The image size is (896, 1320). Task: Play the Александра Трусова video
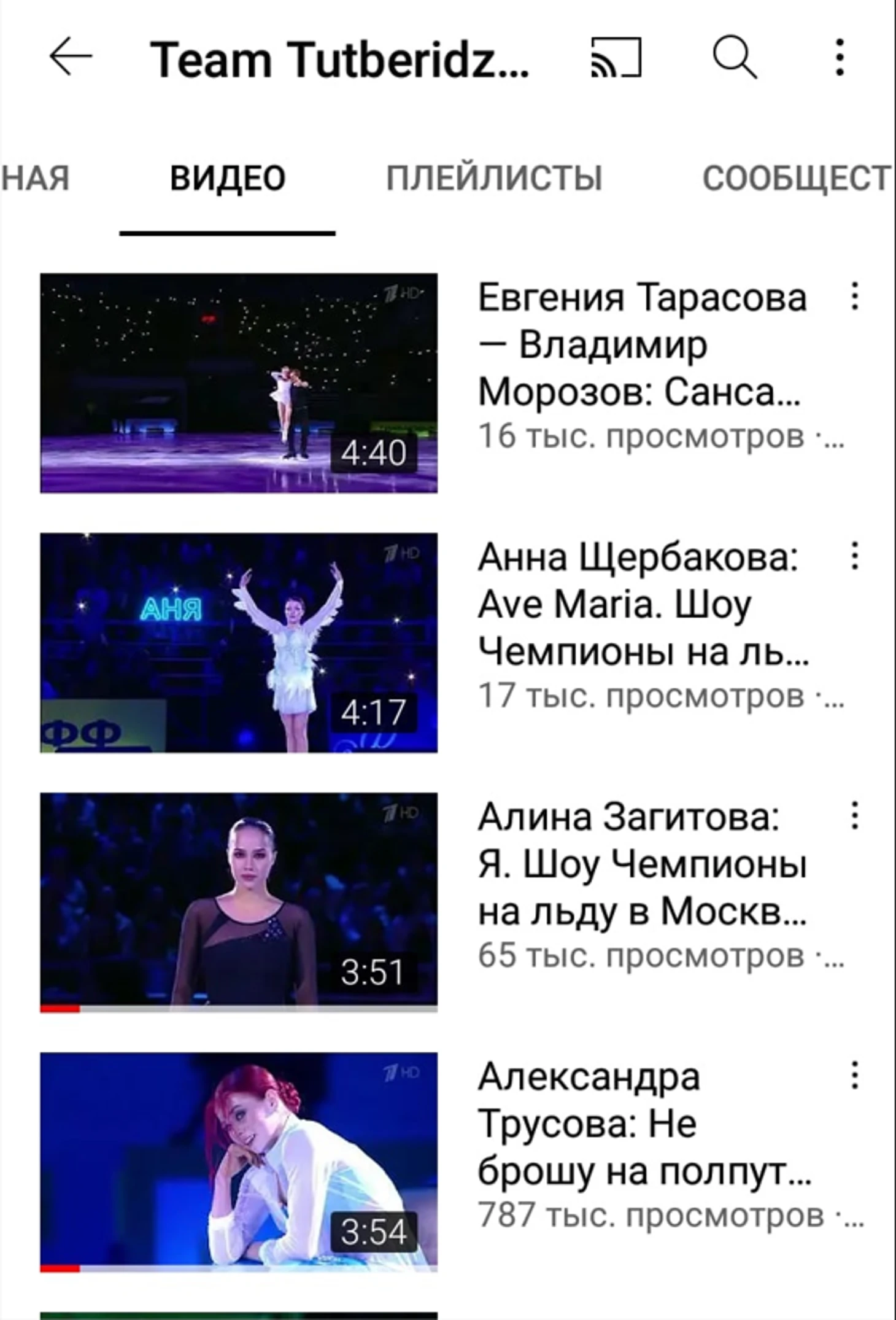pyautogui.click(x=239, y=1162)
